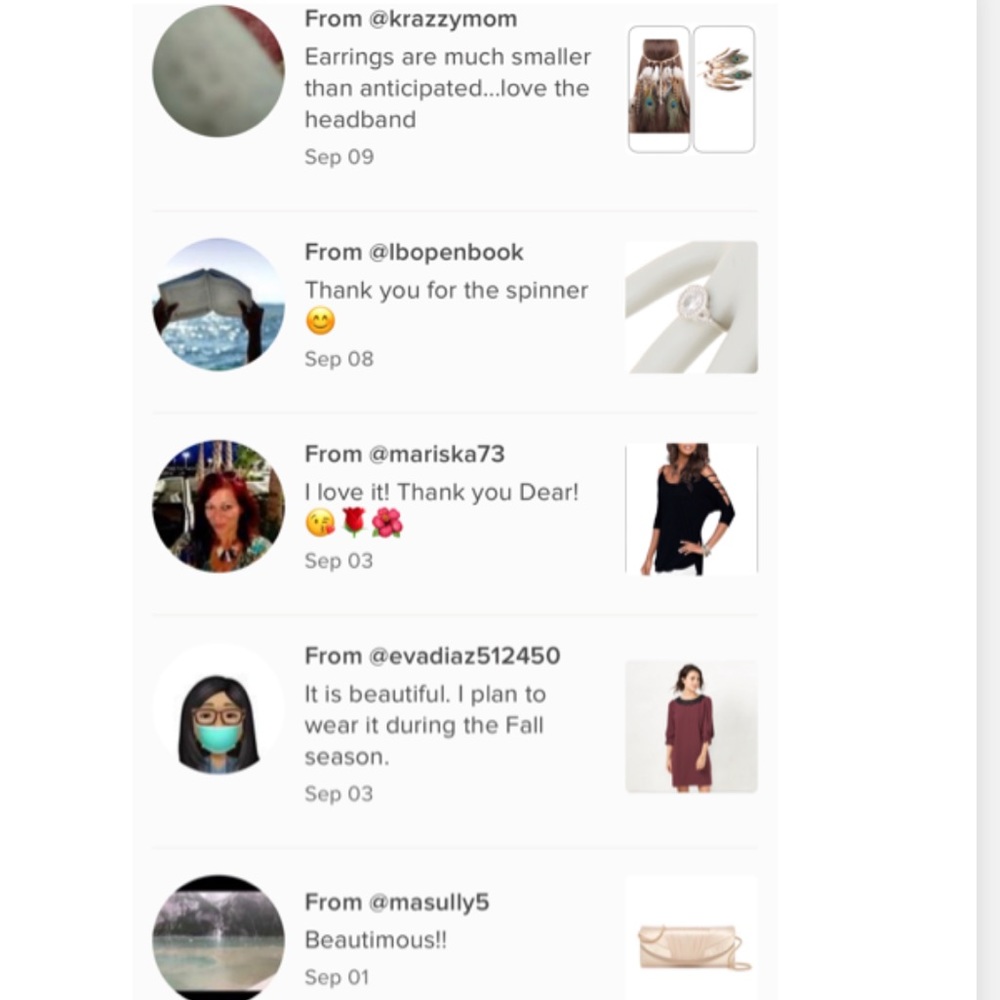The image size is (1000, 1000).
Task: View the feather headband and earrings listing
Action: (x=691, y=89)
